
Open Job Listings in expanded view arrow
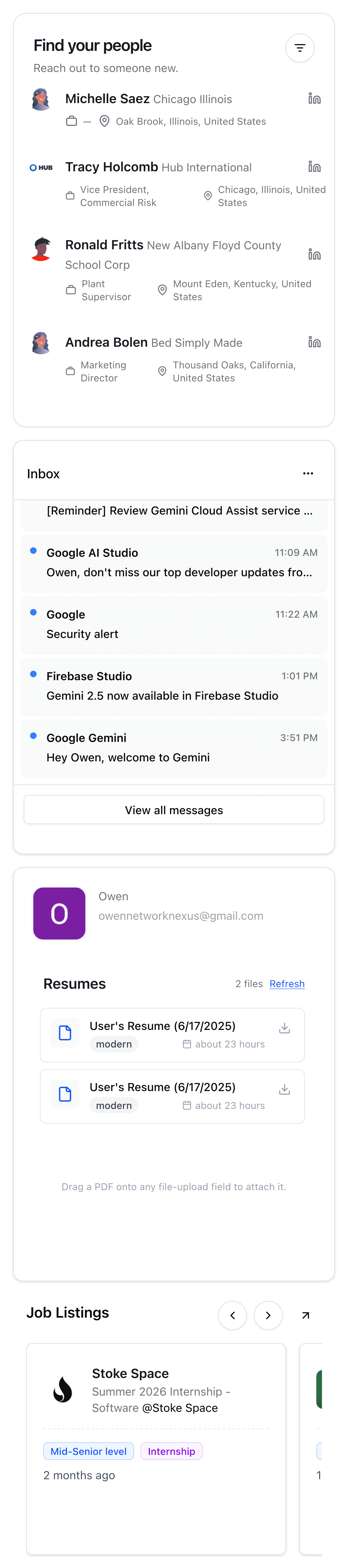click(x=305, y=1315)
